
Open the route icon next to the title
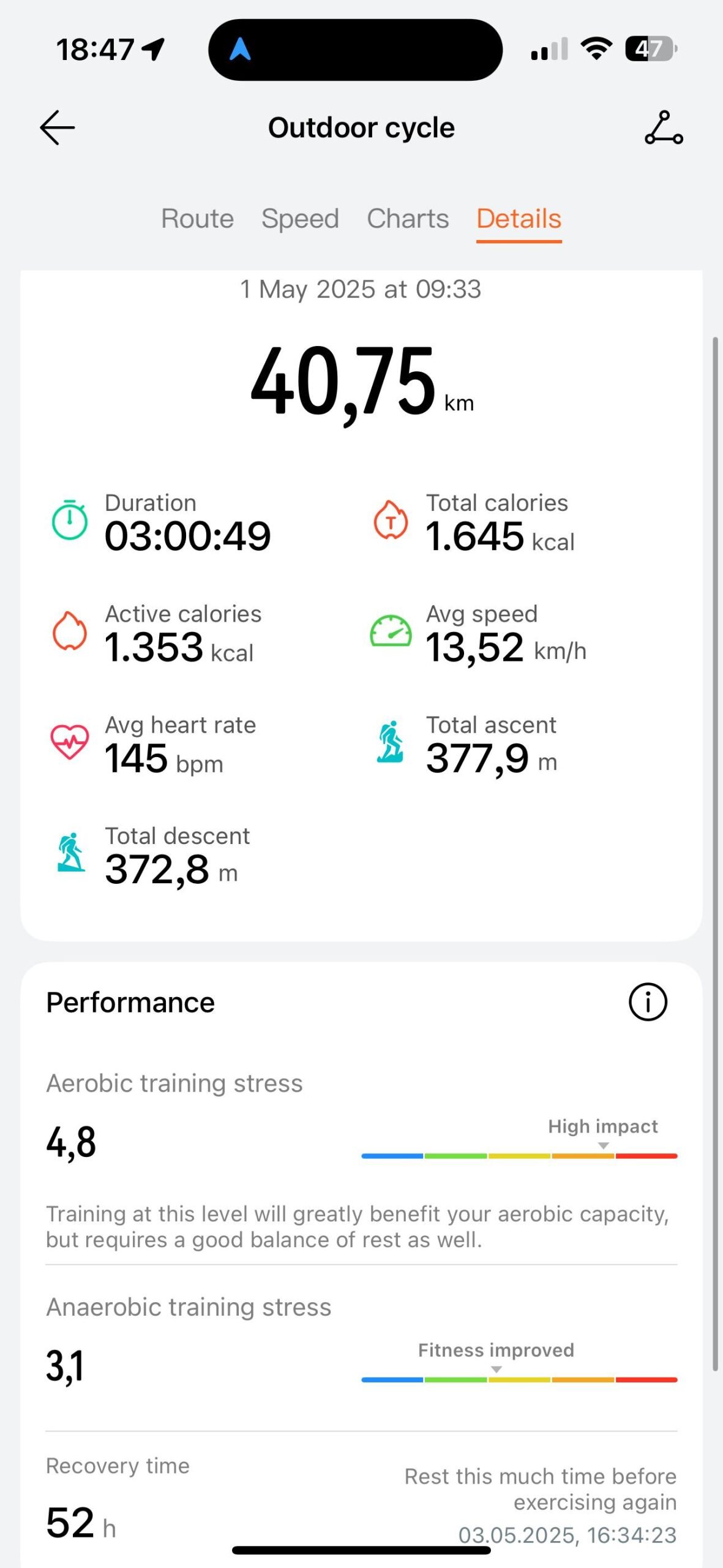tap(664, 127)
